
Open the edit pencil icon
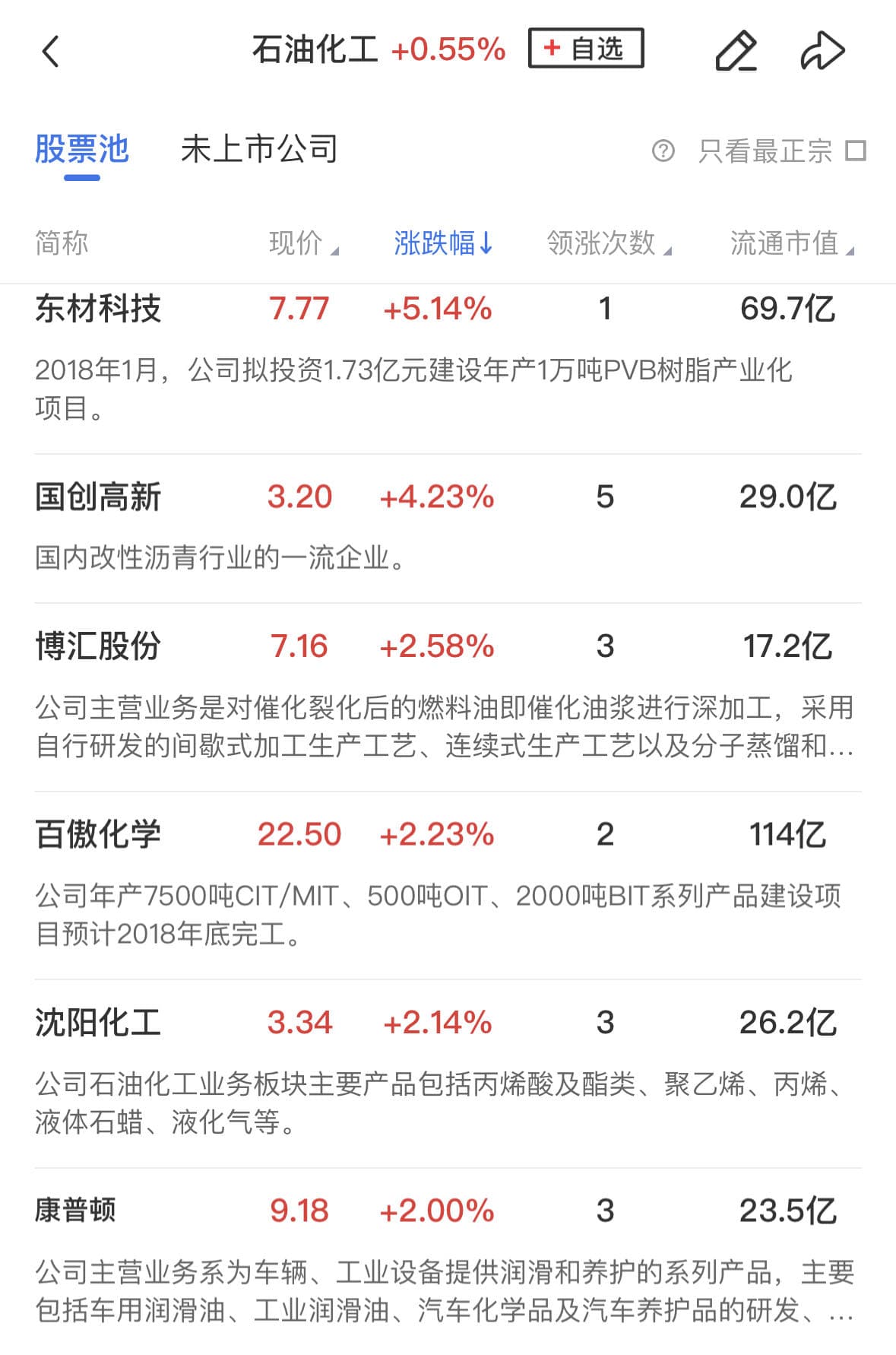click(x=736, y=52)
